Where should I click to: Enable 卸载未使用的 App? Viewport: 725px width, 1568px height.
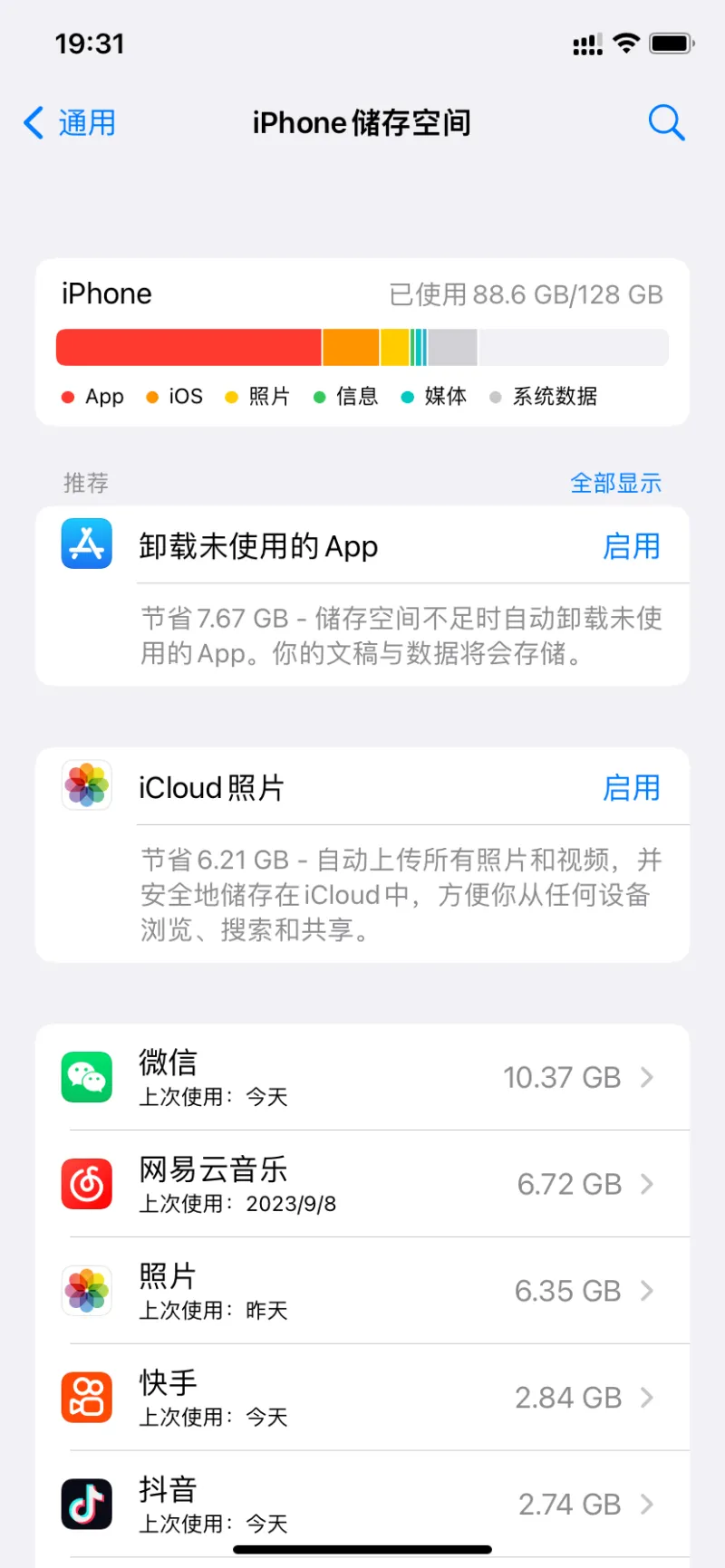632,546
